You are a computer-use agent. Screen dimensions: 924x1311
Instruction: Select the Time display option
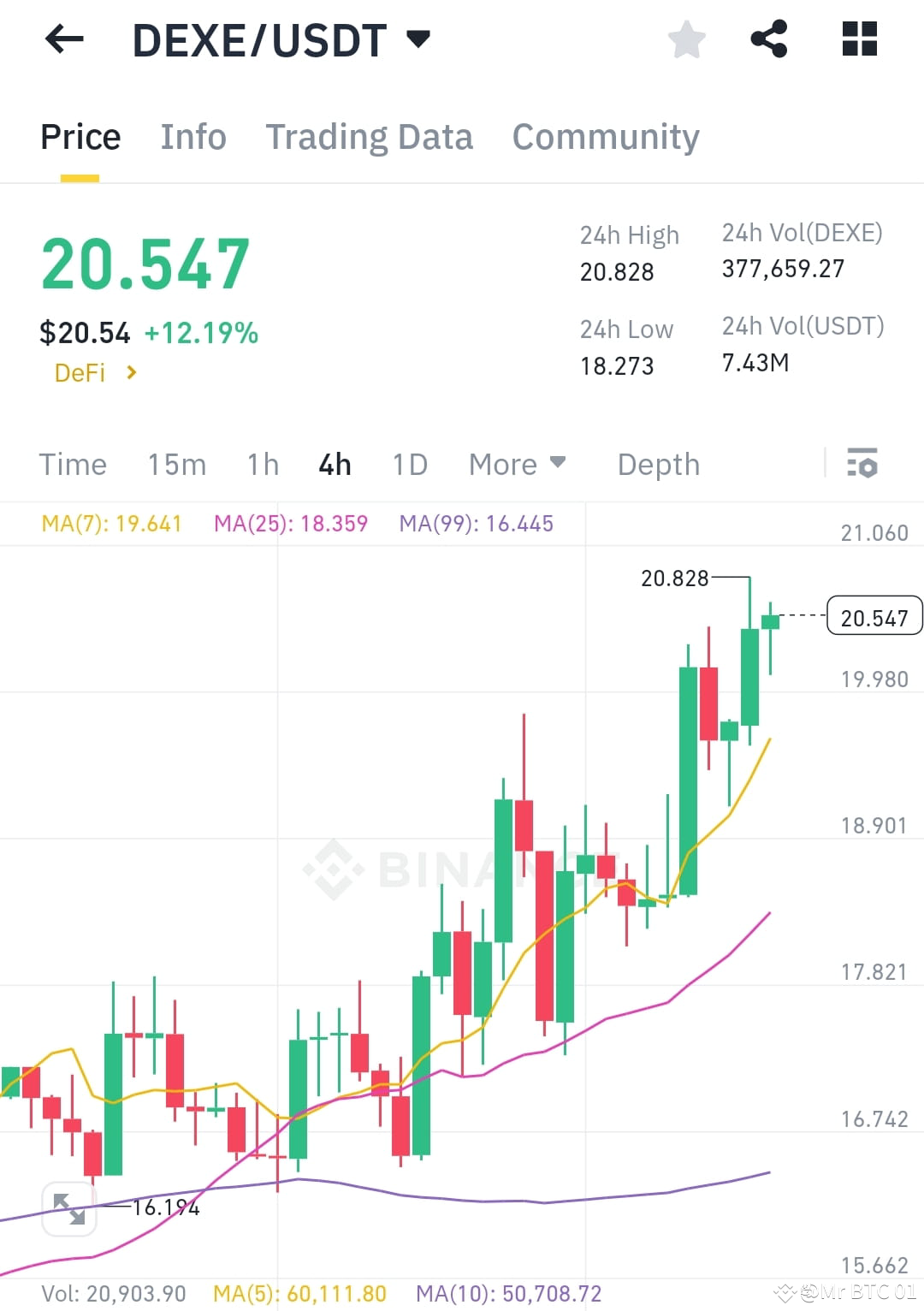[x=73, y=464]
